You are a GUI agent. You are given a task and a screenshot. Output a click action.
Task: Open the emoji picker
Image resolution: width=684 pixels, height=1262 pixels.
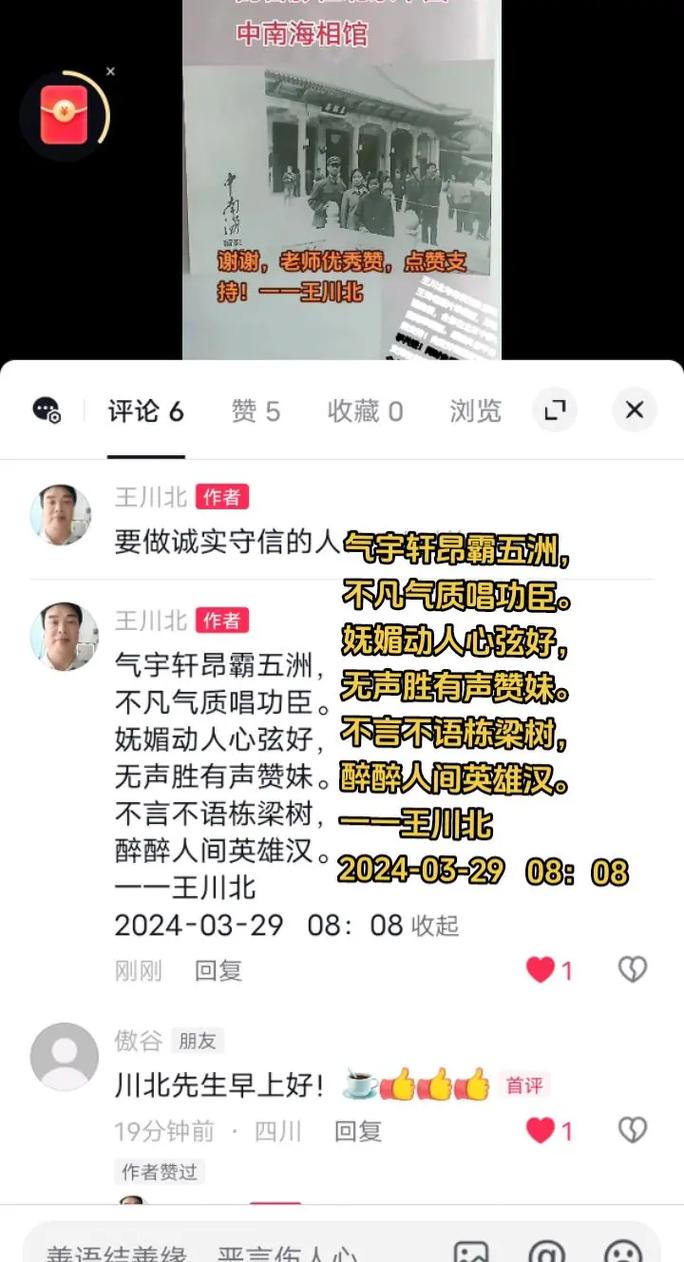[x=623, y=1251]
